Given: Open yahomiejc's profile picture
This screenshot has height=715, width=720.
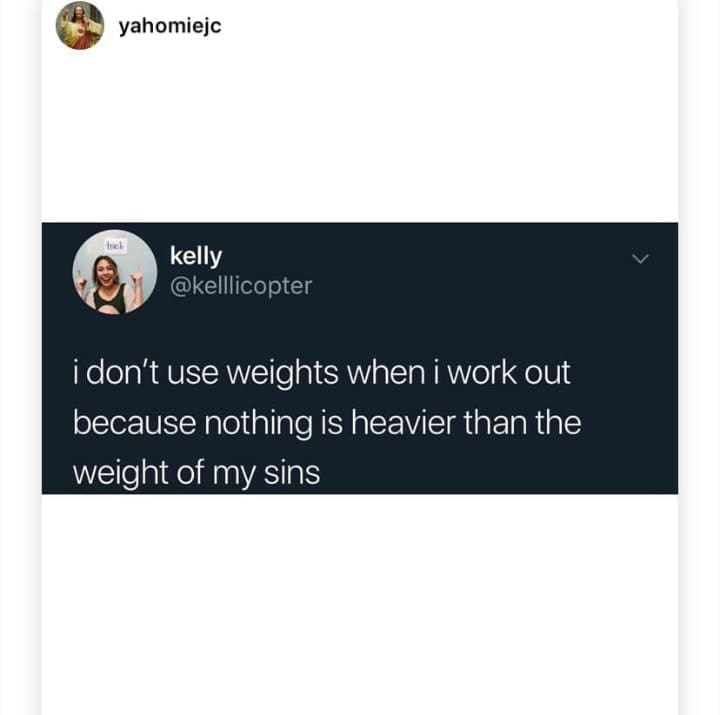Looking at the screenshot, I should click(79, 25).
